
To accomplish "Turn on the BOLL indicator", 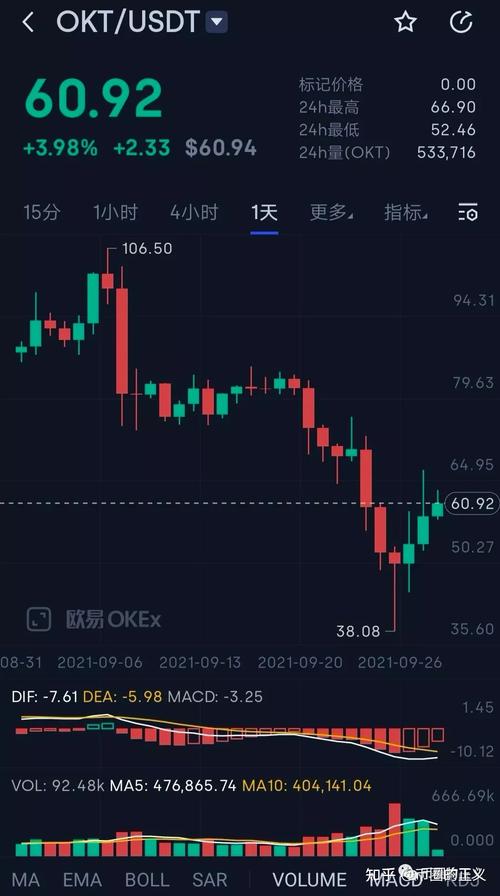I will point(147,879).
